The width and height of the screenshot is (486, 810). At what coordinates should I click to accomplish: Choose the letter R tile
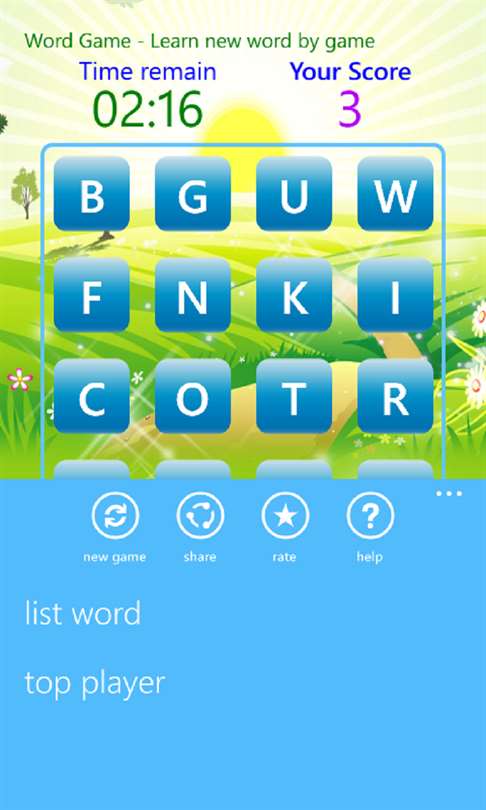click(395, 396)
